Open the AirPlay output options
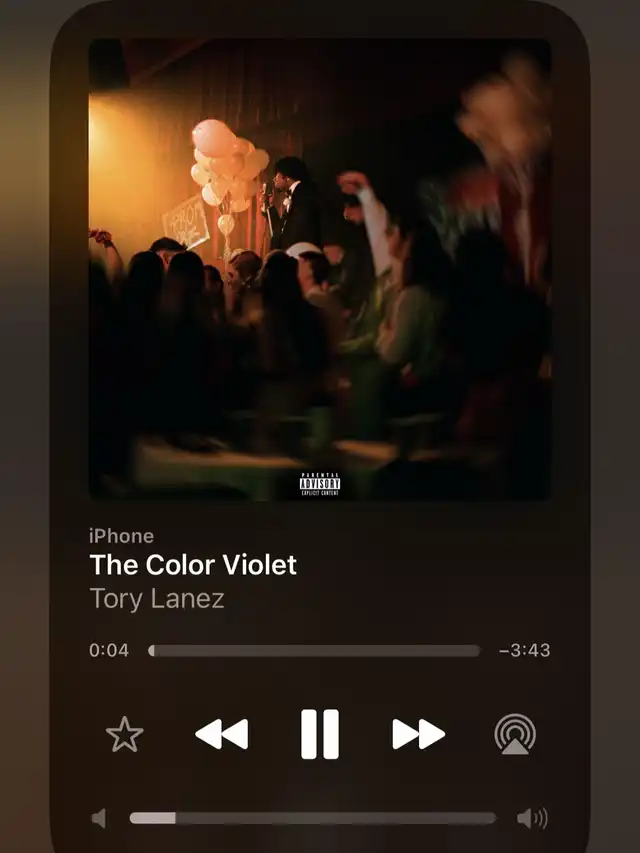The image size is (640, 853). pos(514,735)
